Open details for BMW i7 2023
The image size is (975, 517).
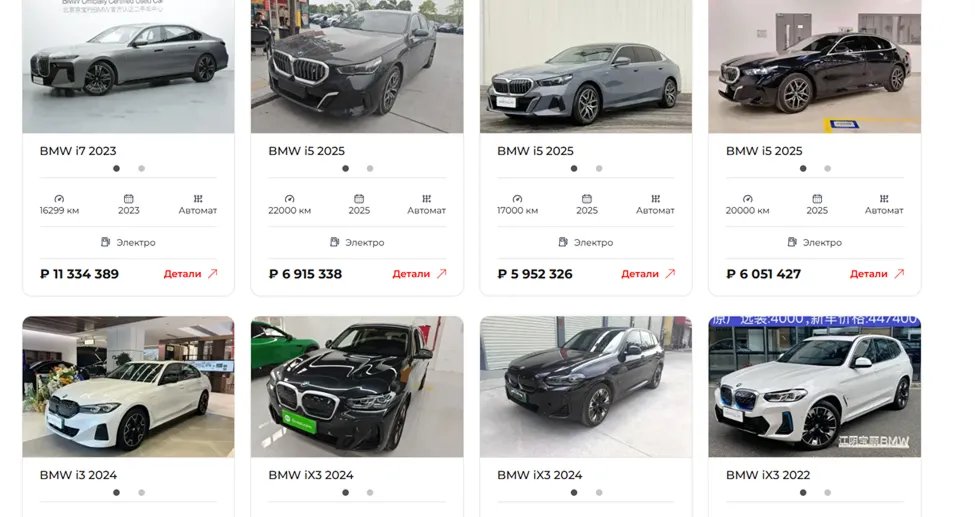point(190,274)
